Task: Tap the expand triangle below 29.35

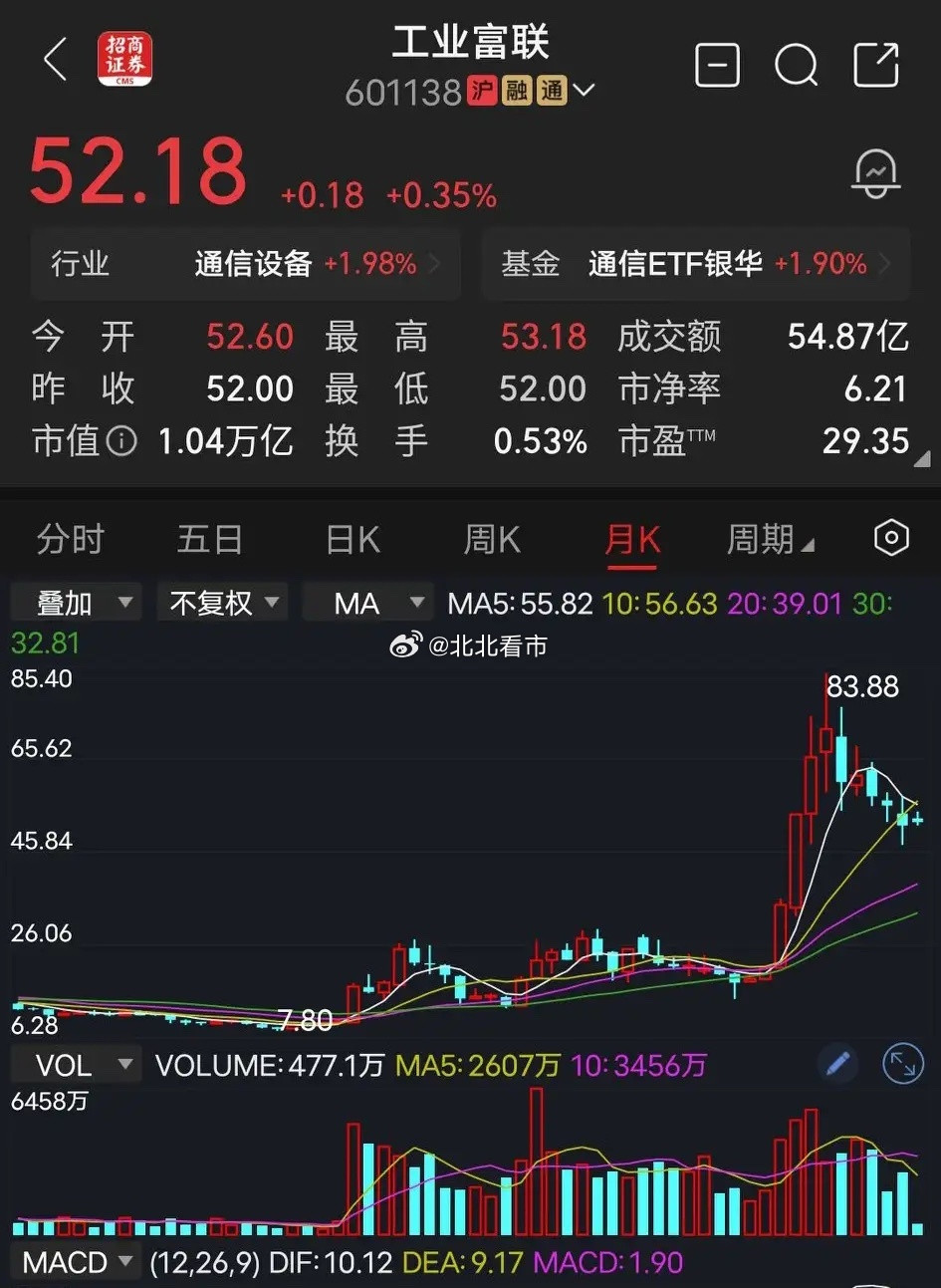Action: tap(925, 460)
